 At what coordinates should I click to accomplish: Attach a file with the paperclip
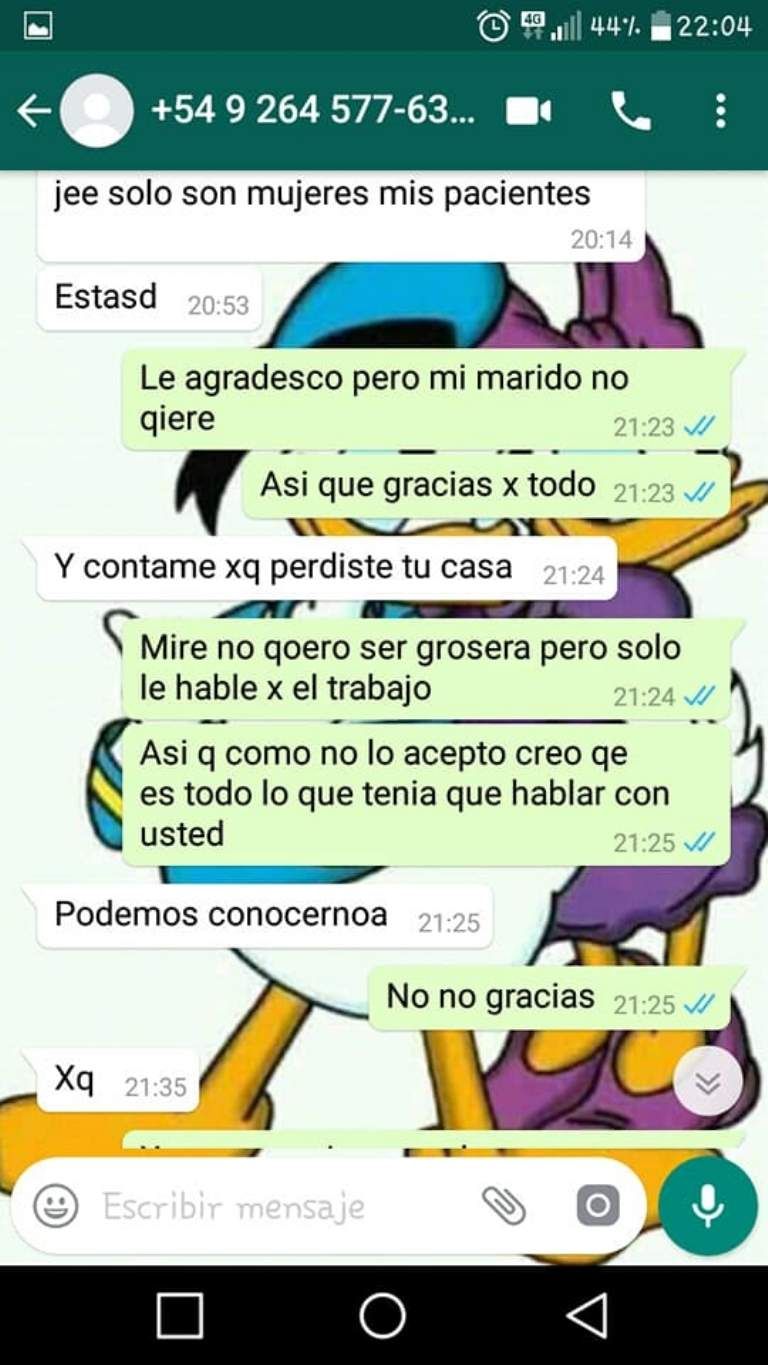tap(504, 1206)
